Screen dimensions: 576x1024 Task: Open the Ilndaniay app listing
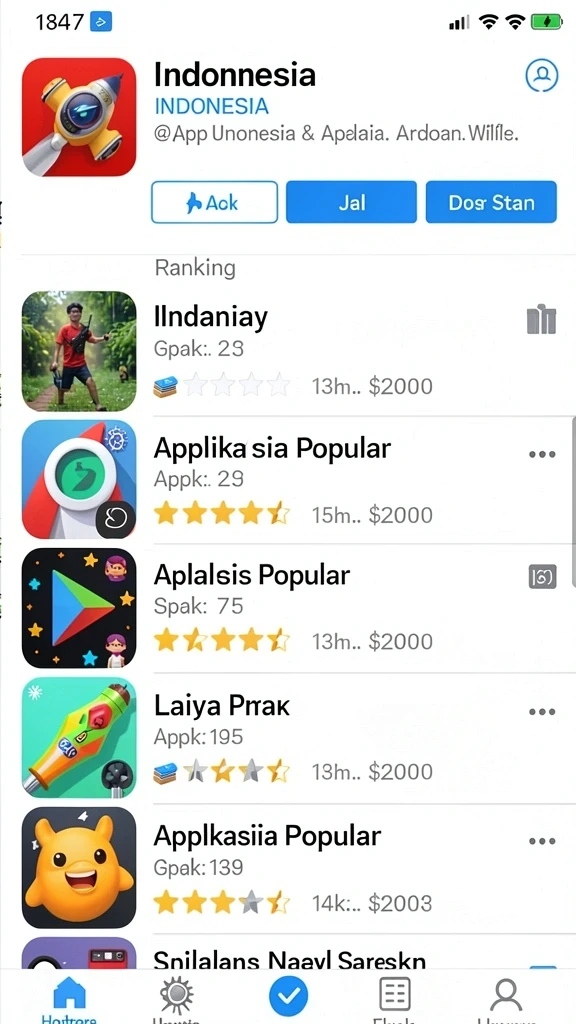[x=288, y=351]
